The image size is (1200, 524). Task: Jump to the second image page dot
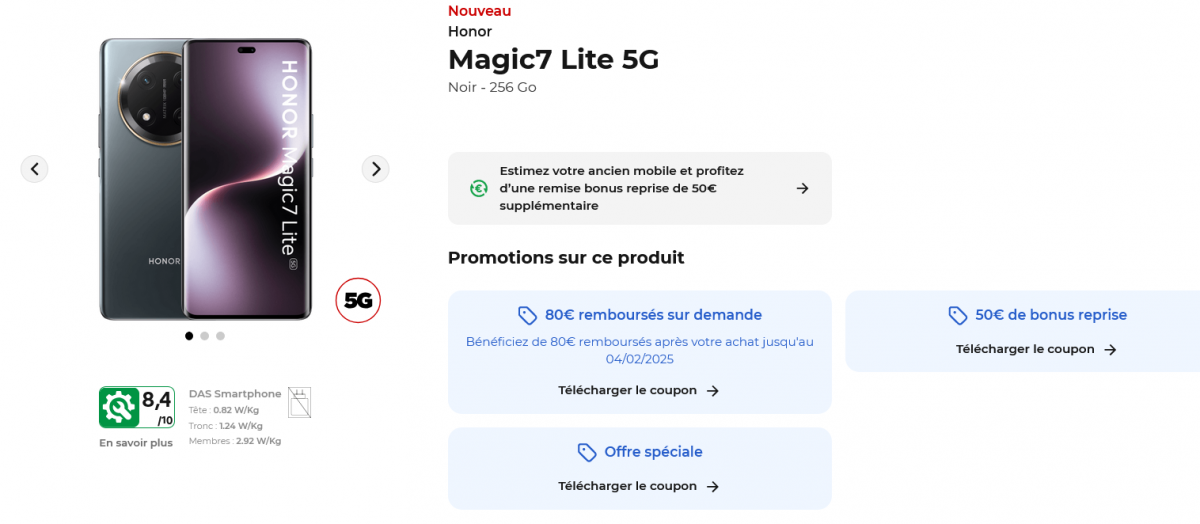tap(205, 336)
